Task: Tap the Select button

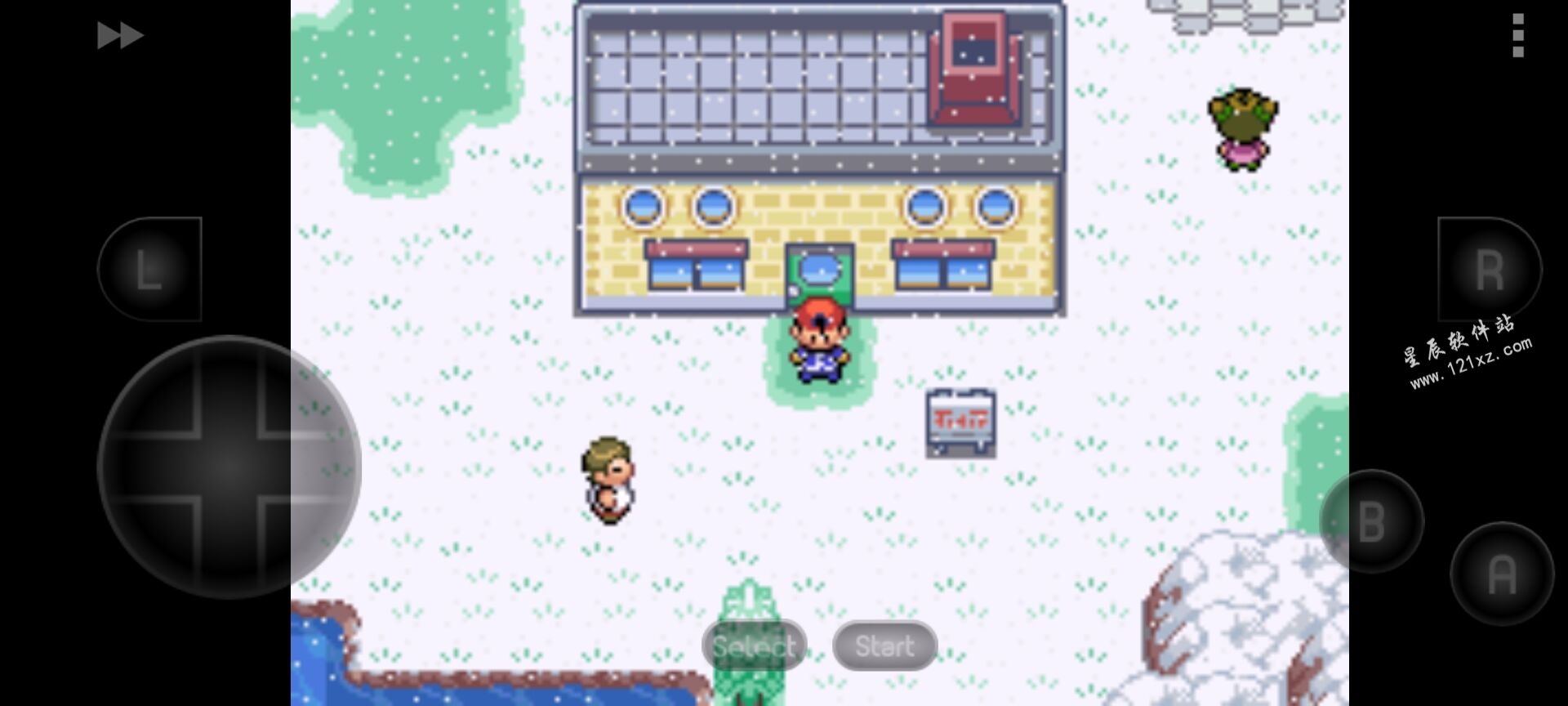Action: pos(754,646)
